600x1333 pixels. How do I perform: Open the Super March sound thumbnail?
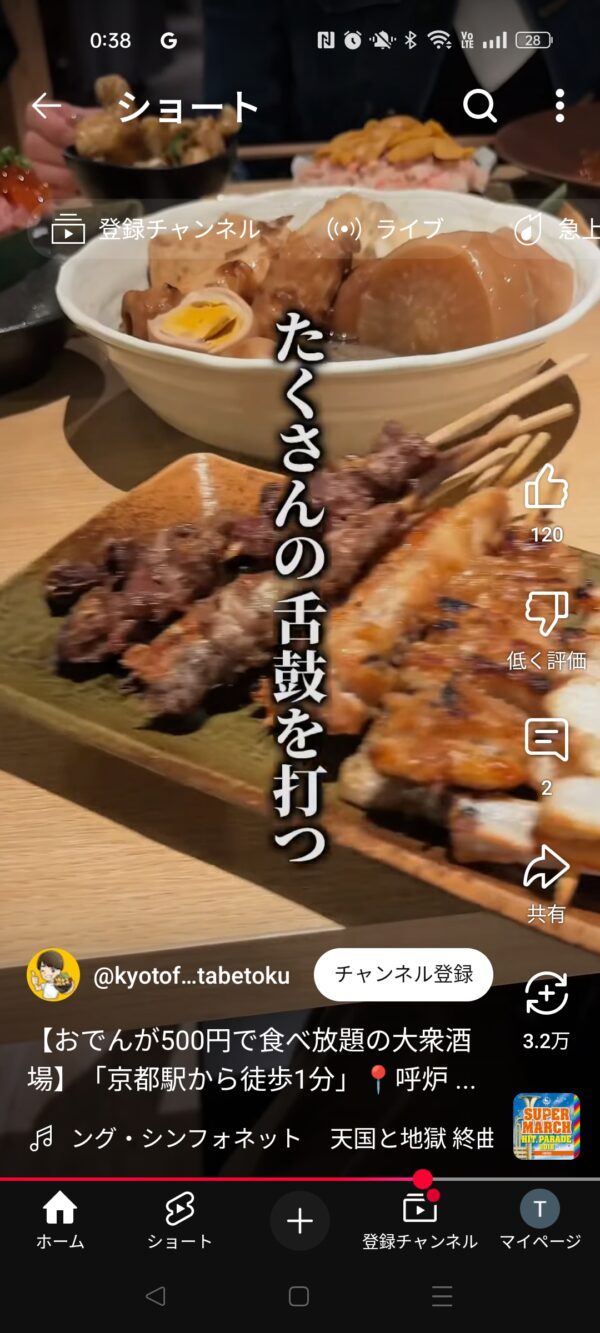547,1126
